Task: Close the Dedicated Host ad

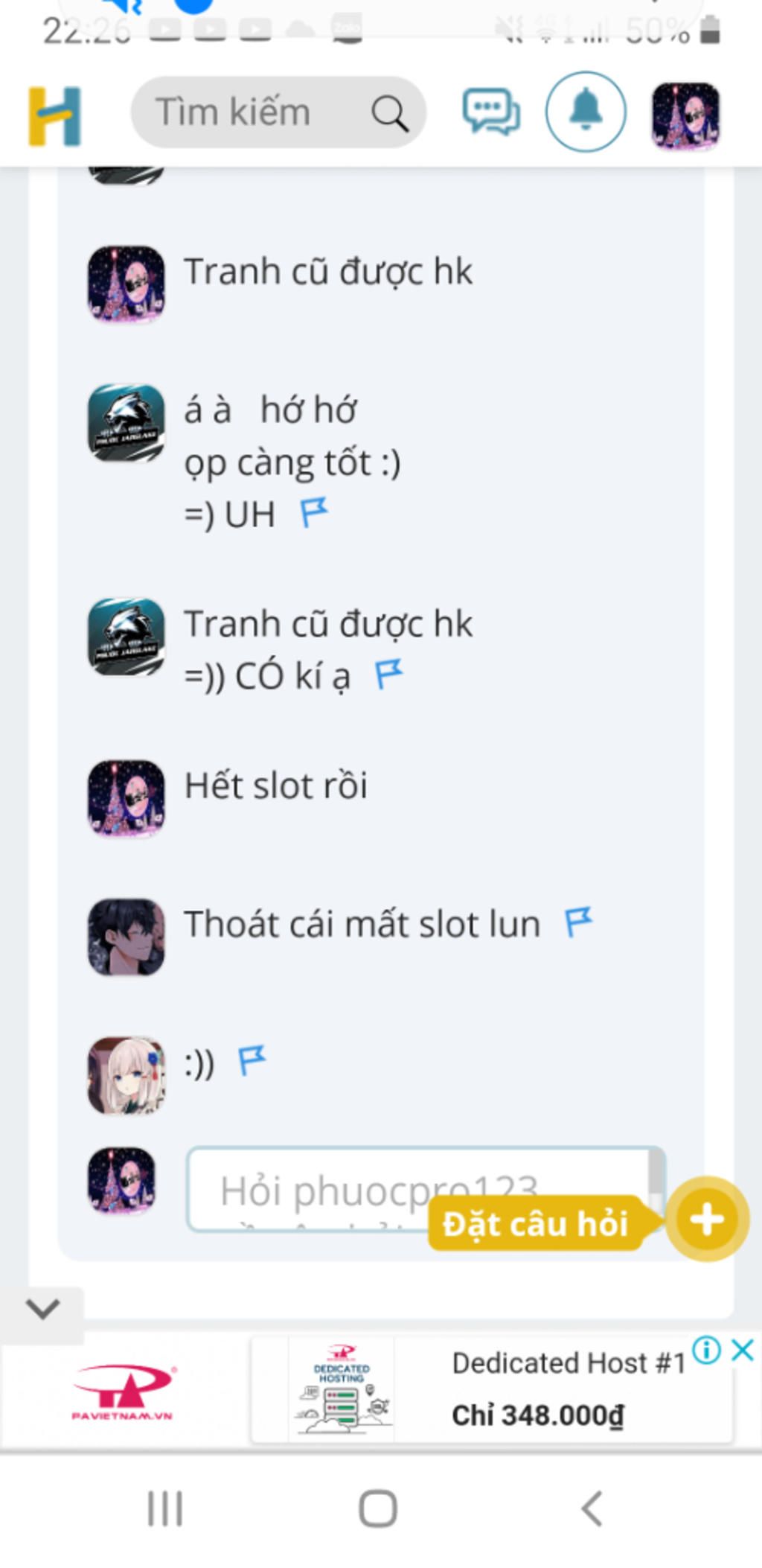Action: coord(743,1349)
